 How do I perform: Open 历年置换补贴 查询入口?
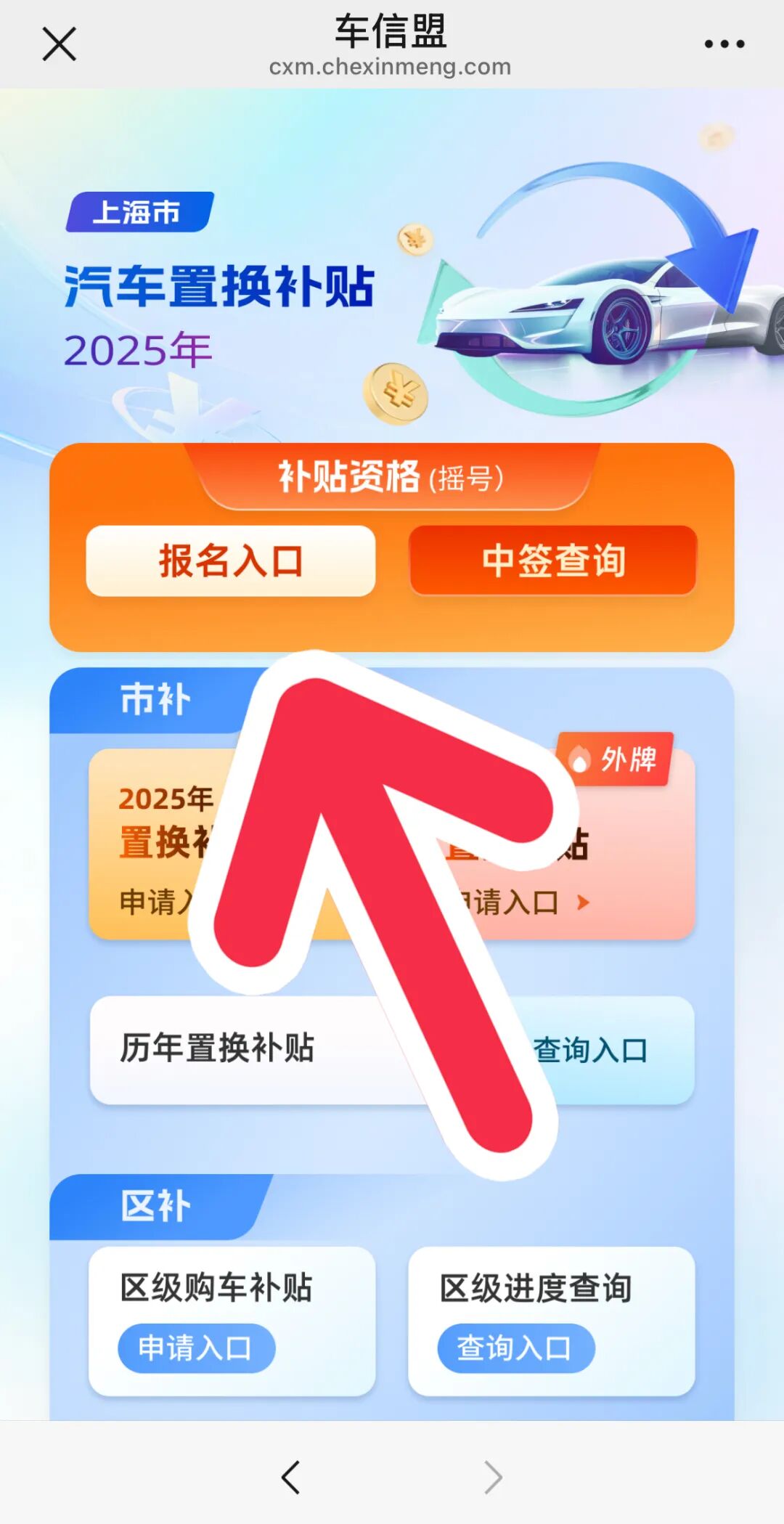pyautogui.click(x=590, y=1050)
